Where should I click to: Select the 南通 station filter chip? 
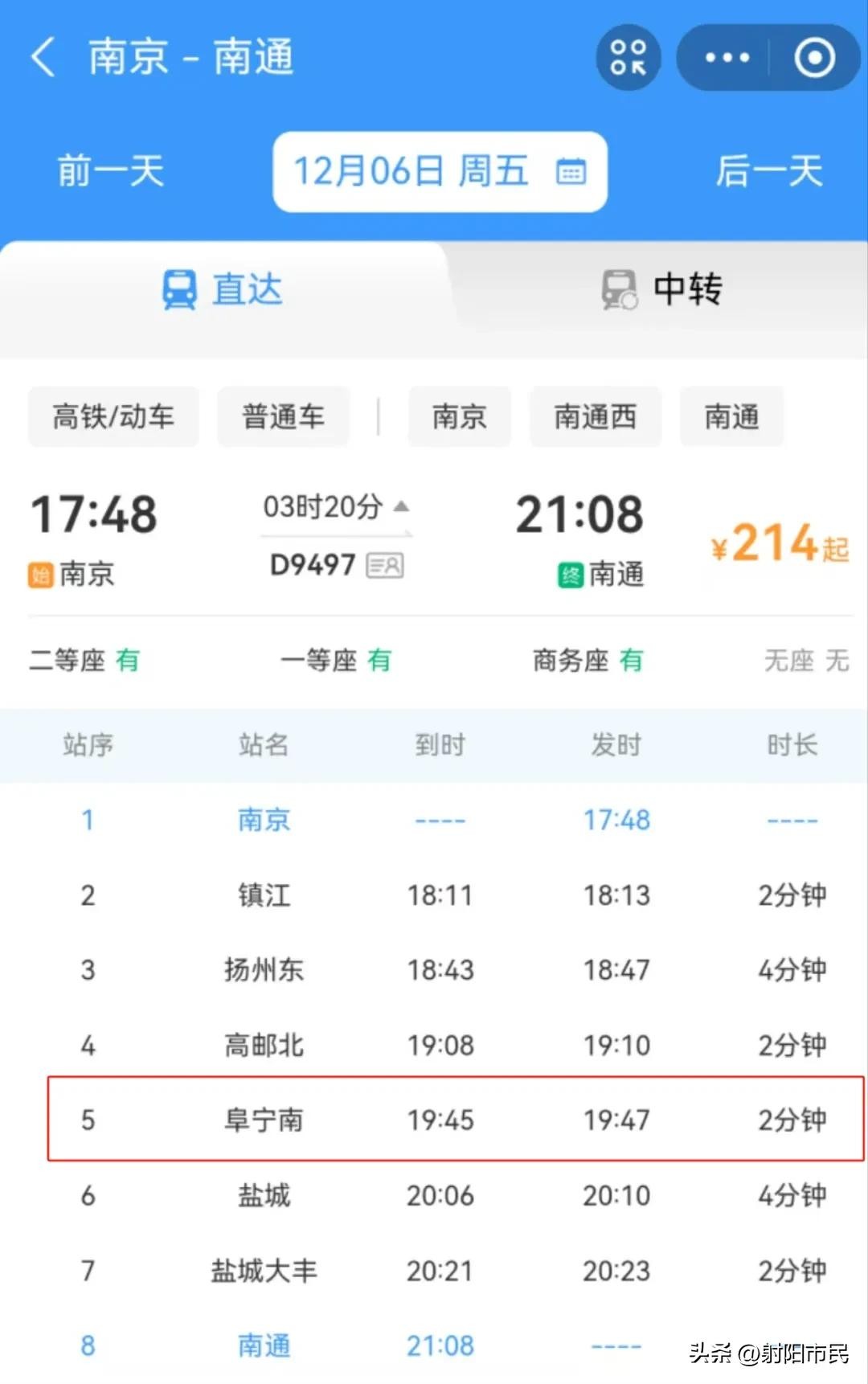tap(731, 416)
